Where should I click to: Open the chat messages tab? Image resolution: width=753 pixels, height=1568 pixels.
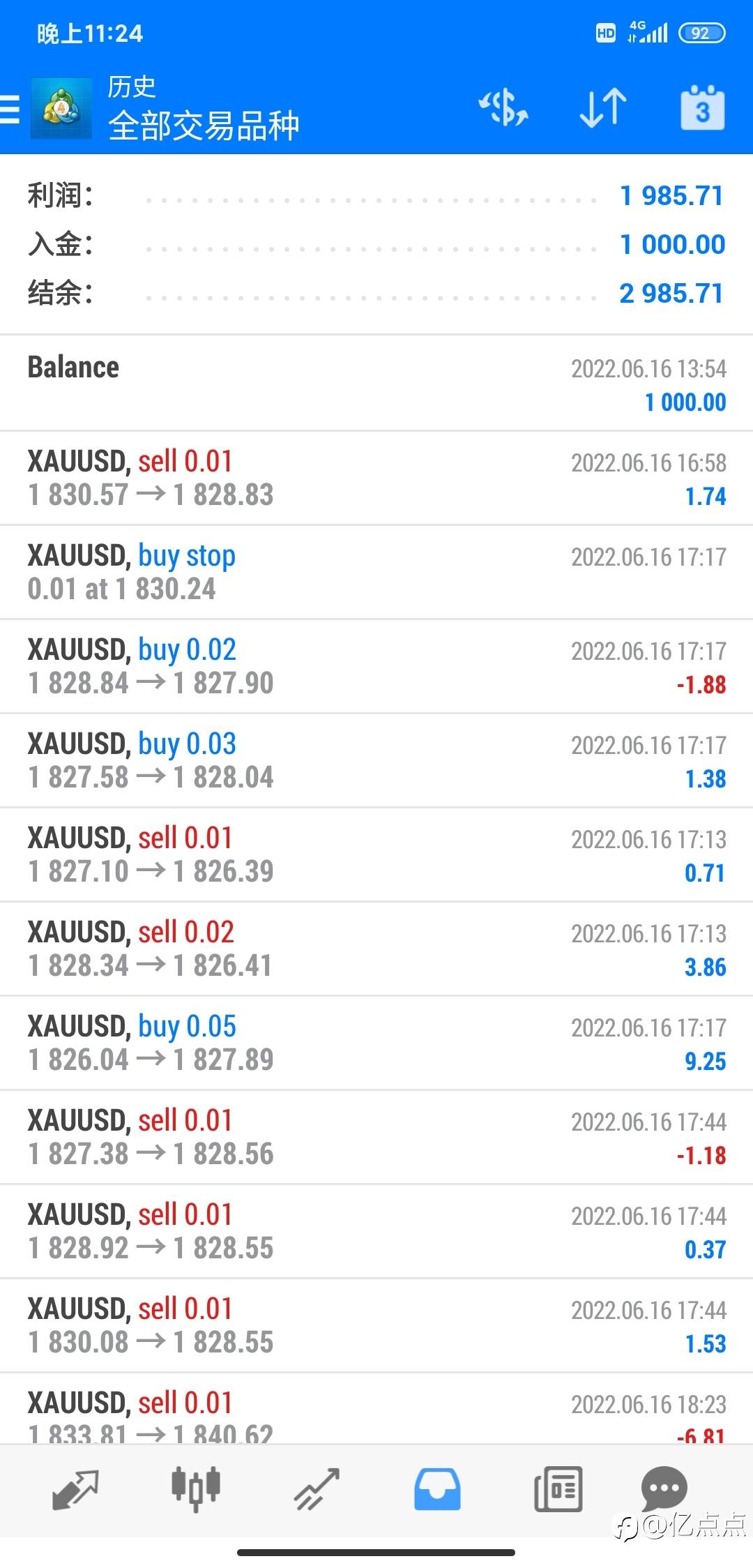[664, 1489]
